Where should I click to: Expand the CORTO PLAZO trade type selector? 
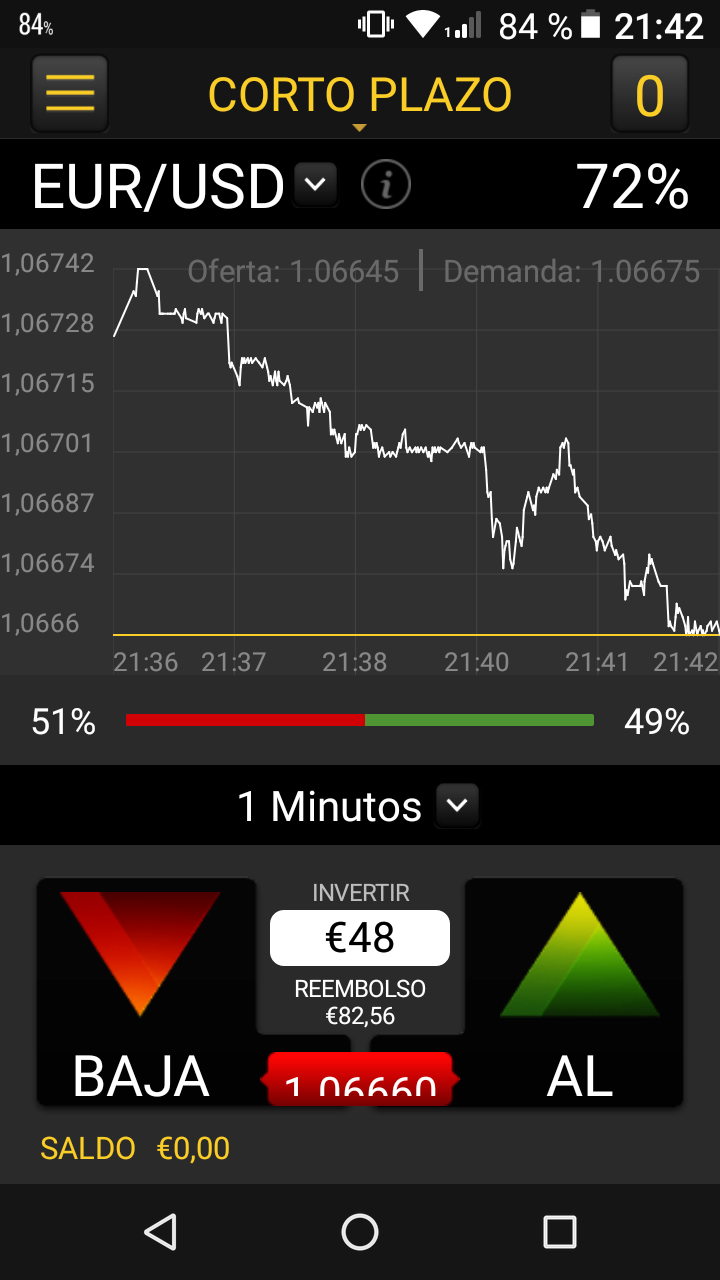point(359,97)
